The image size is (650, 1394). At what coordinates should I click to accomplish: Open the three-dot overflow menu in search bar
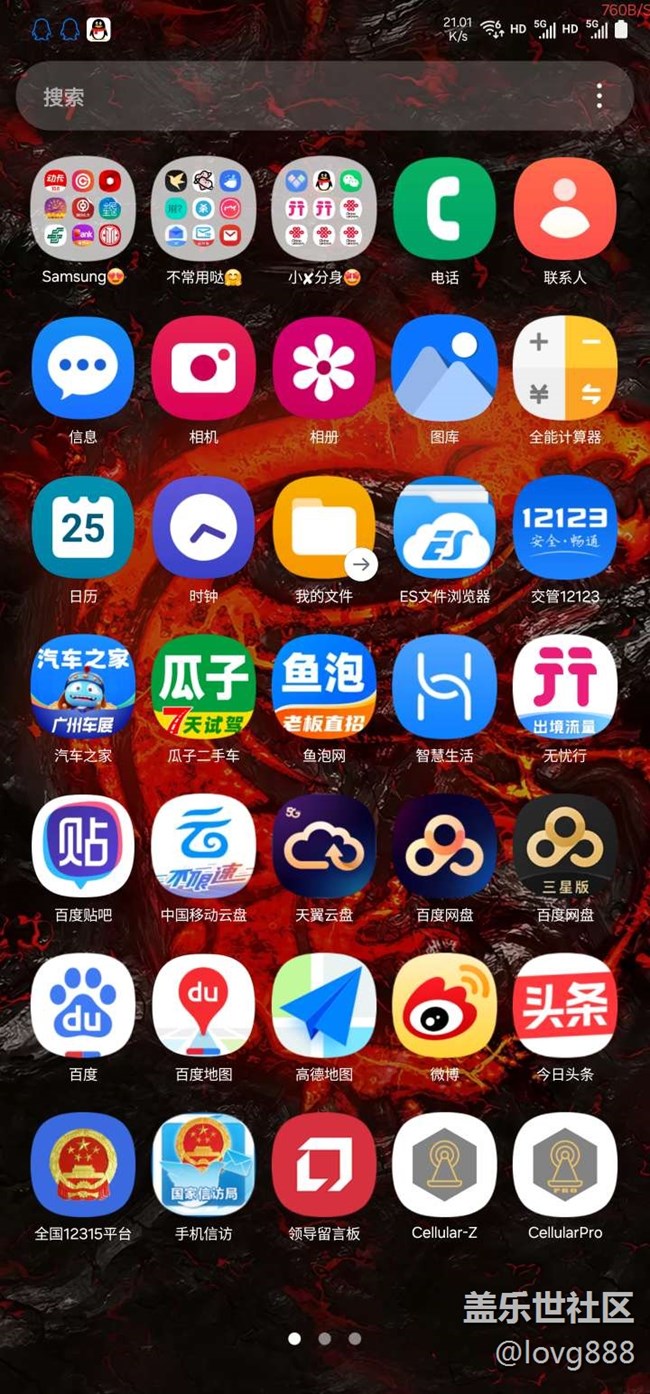pos(599,96)
